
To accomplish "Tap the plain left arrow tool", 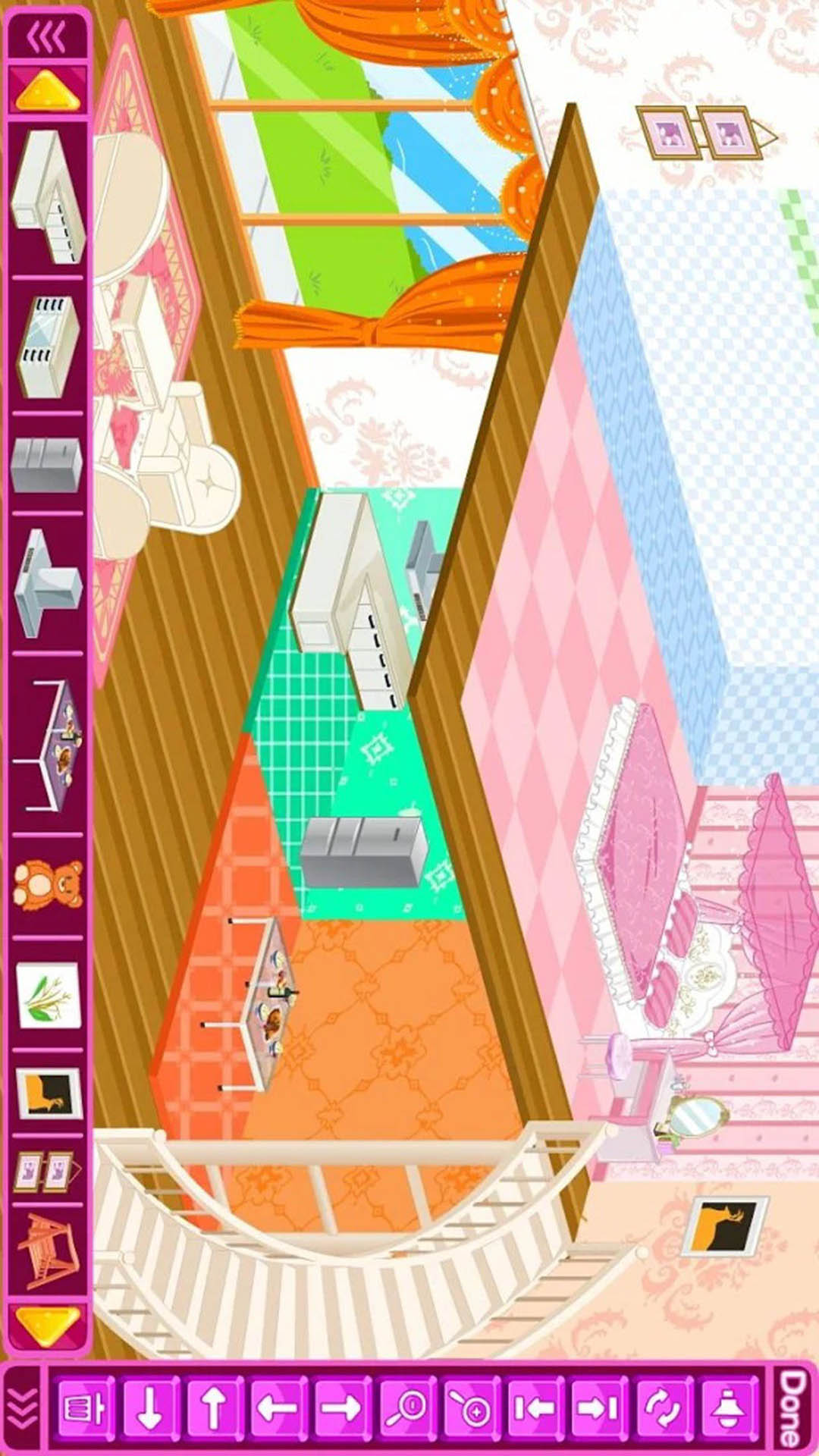I will pos(278,1408).
